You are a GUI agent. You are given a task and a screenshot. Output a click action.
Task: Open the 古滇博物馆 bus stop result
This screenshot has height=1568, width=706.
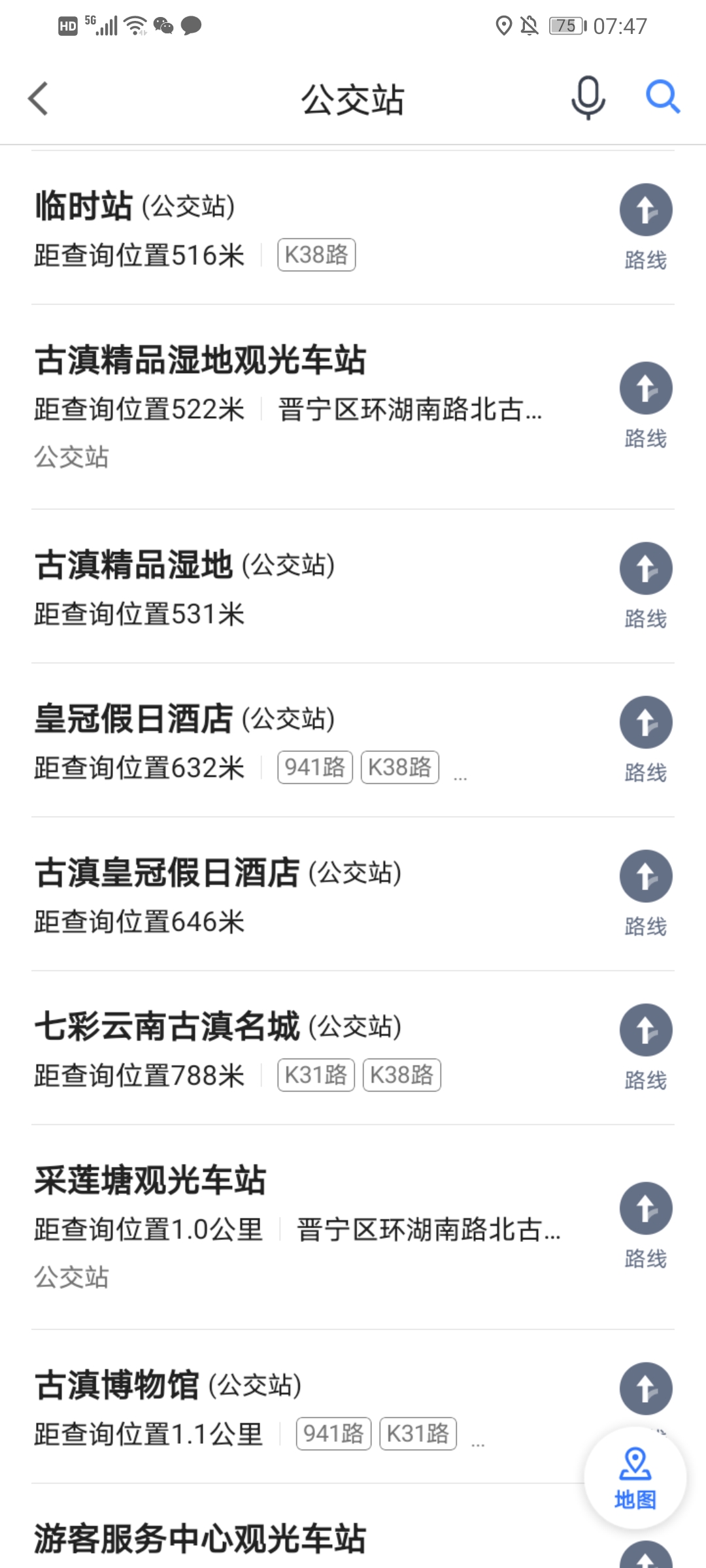[307, 1407]
